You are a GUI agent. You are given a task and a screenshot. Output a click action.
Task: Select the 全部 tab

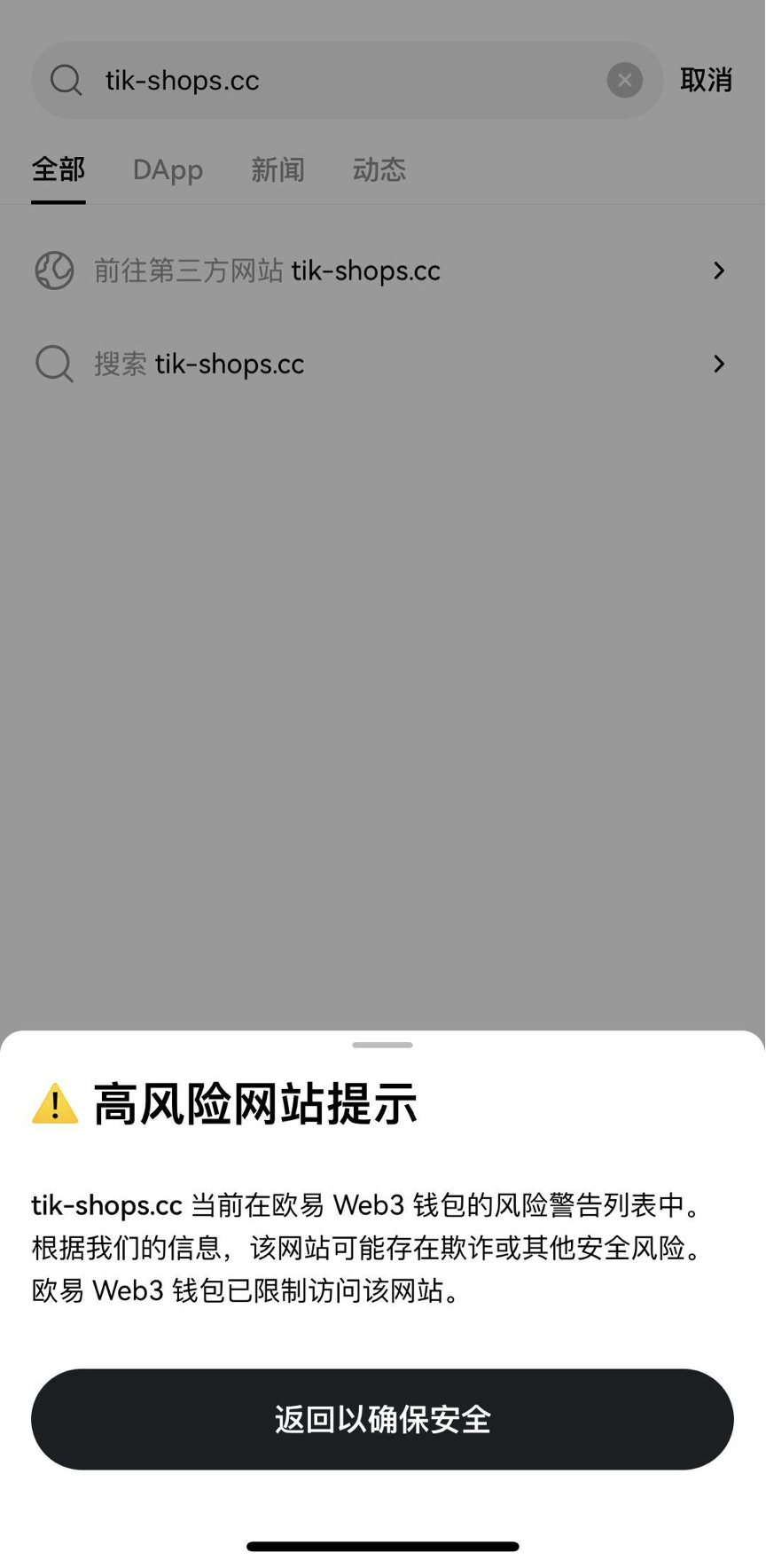pyautogui.click(x=59, y=169)
